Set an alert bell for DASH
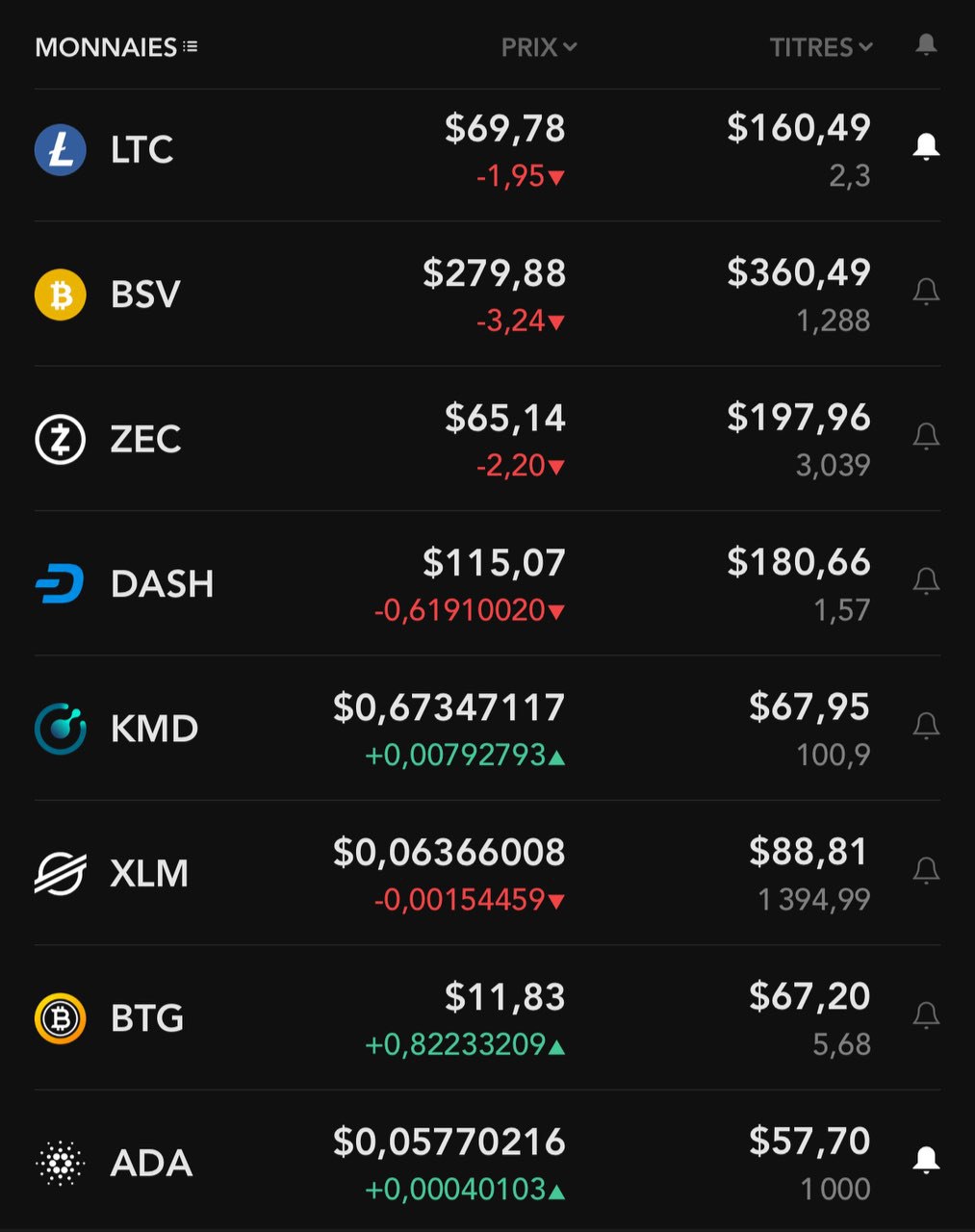Screen dimensions: 975x1232 [x=926, y=580]
